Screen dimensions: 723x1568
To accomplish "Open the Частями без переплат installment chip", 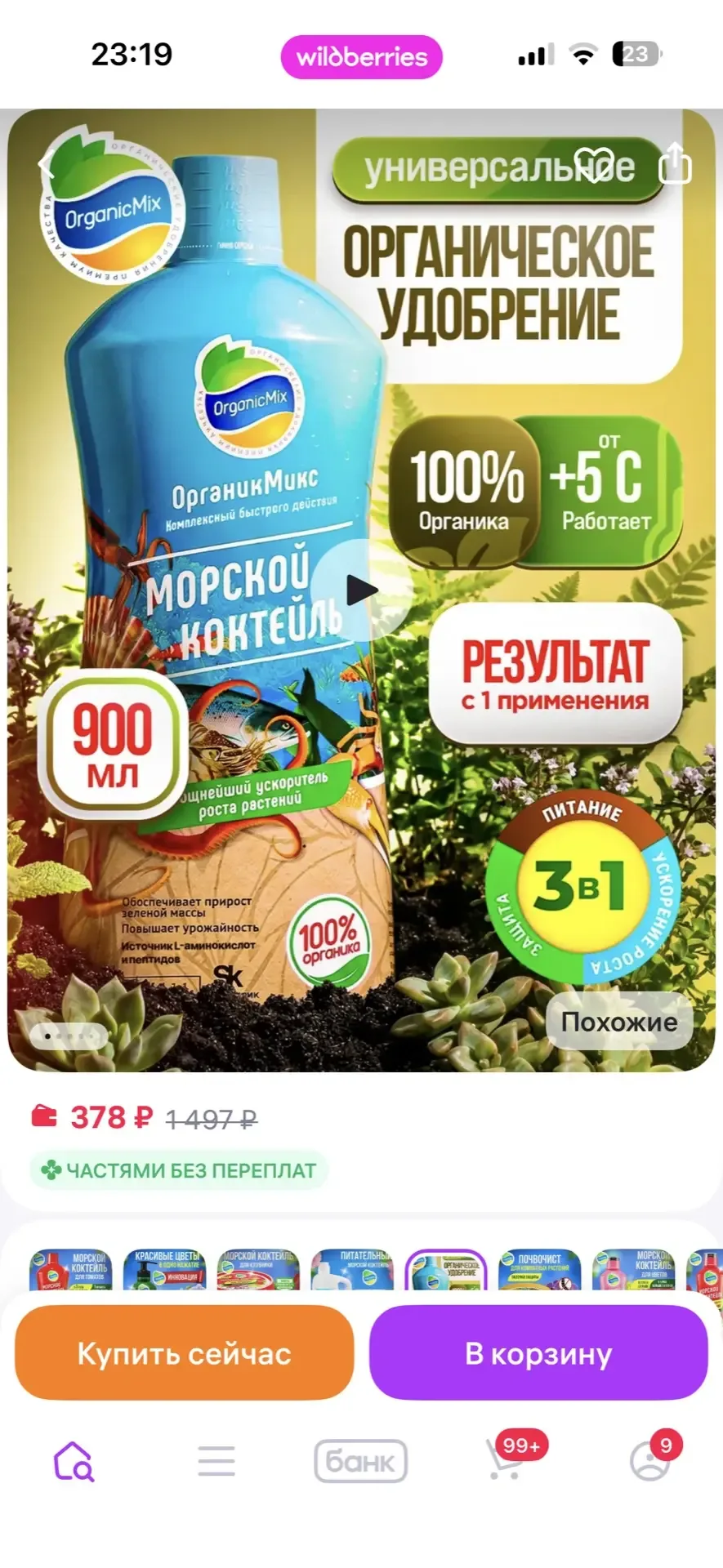I will tap(179, 1170).
